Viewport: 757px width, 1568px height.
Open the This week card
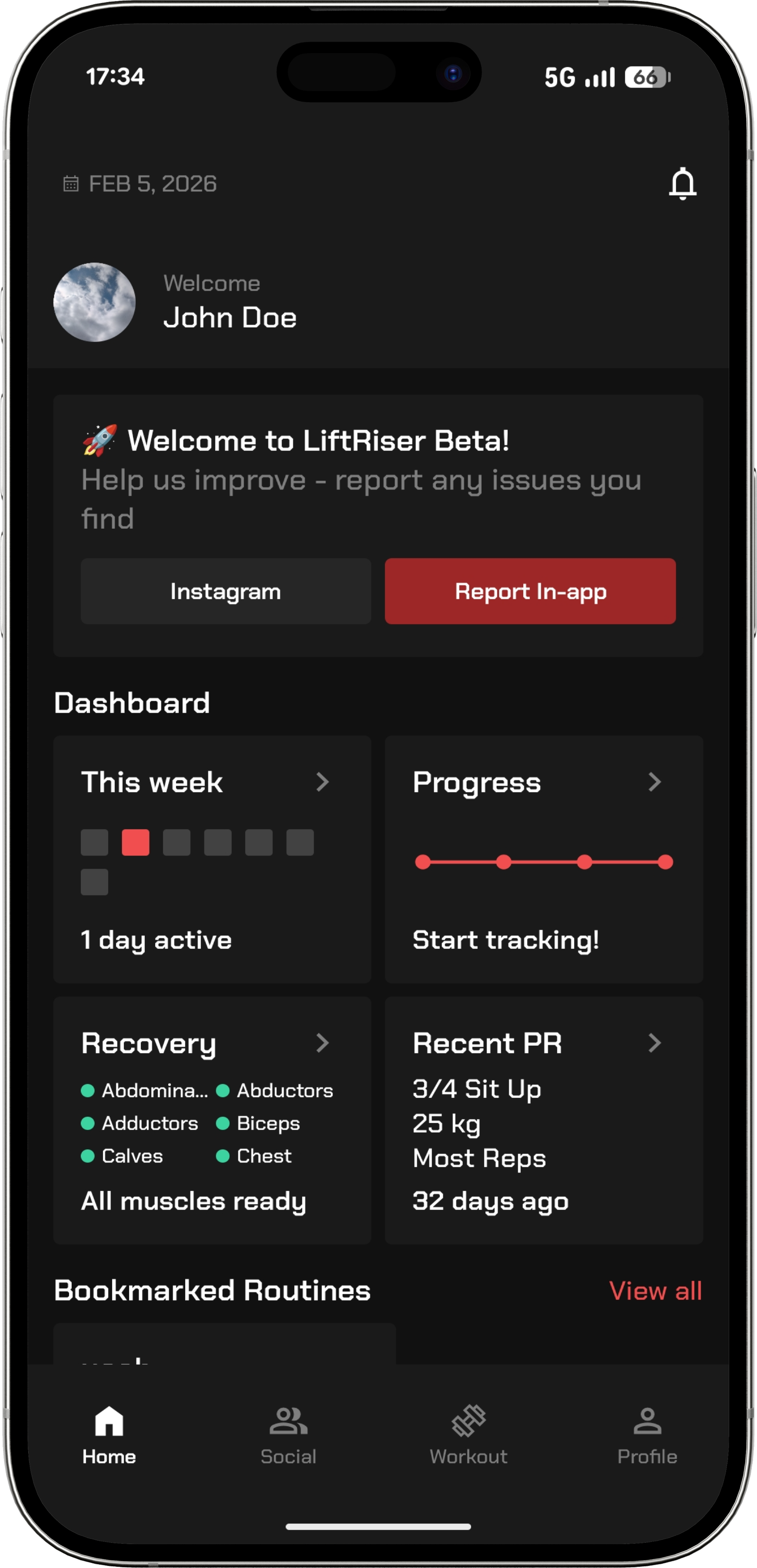(212, 858)
